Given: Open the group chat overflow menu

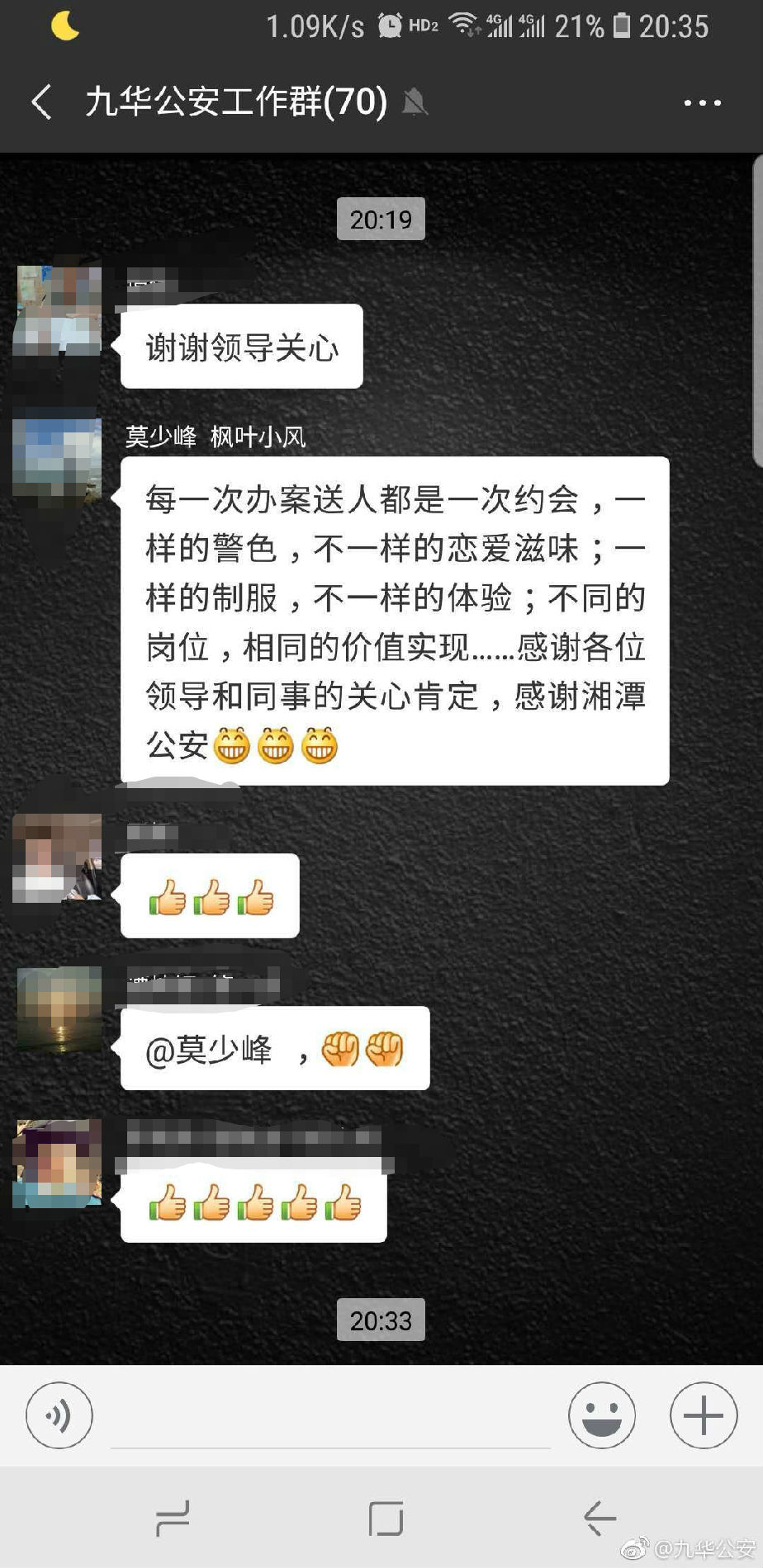Looking at the screenshot, I should [x=702, y=102].
